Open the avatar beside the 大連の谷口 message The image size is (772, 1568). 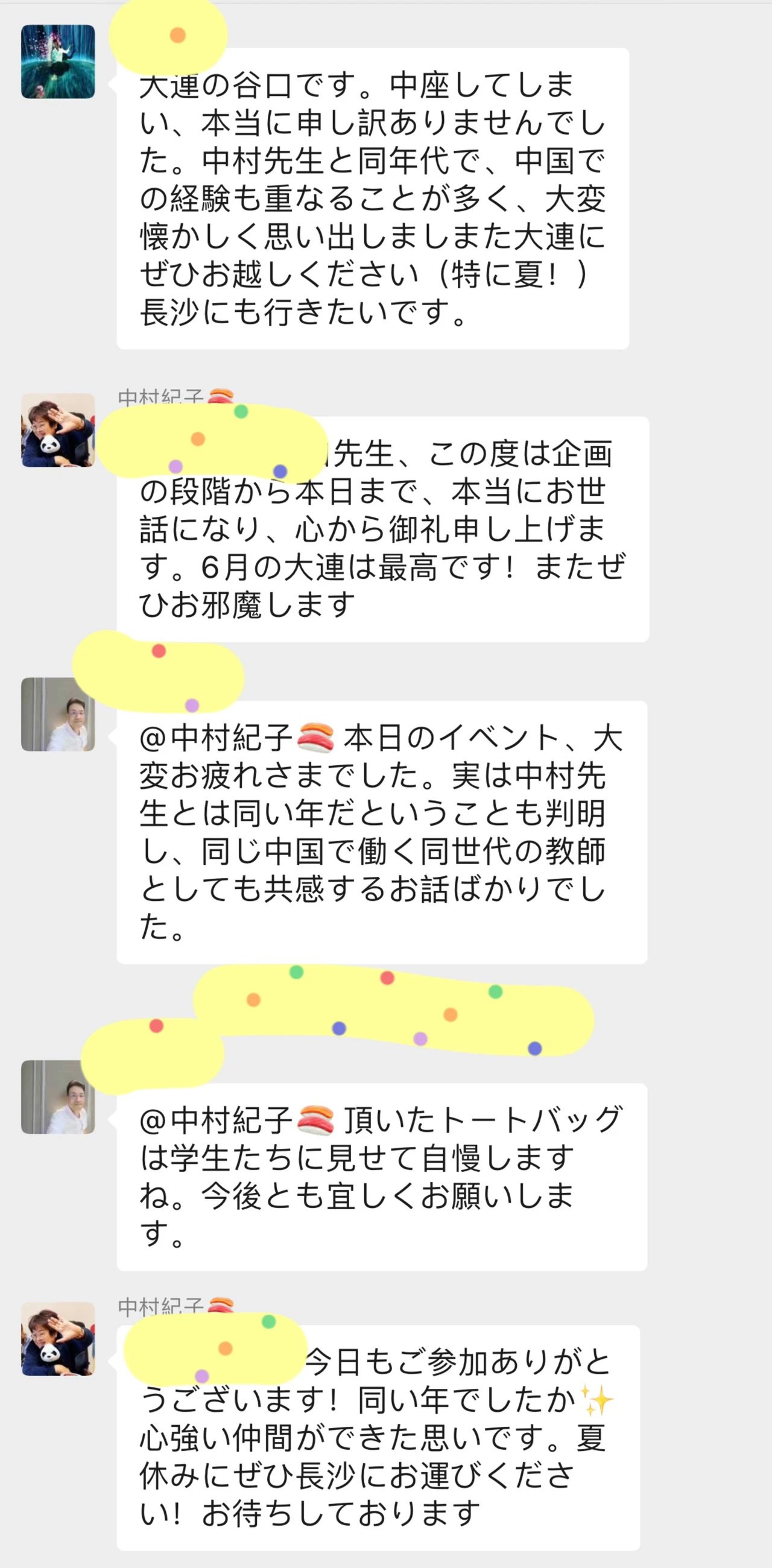pos(58,62)
